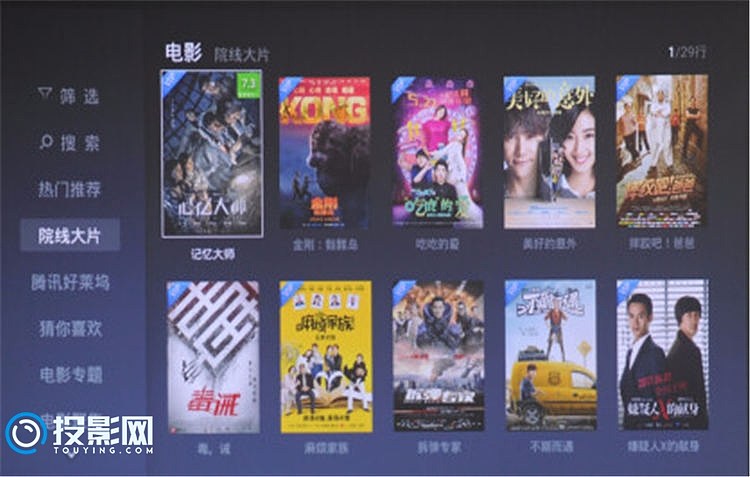
Task: Open the movie 毒。诫
Action: (212, 356)
